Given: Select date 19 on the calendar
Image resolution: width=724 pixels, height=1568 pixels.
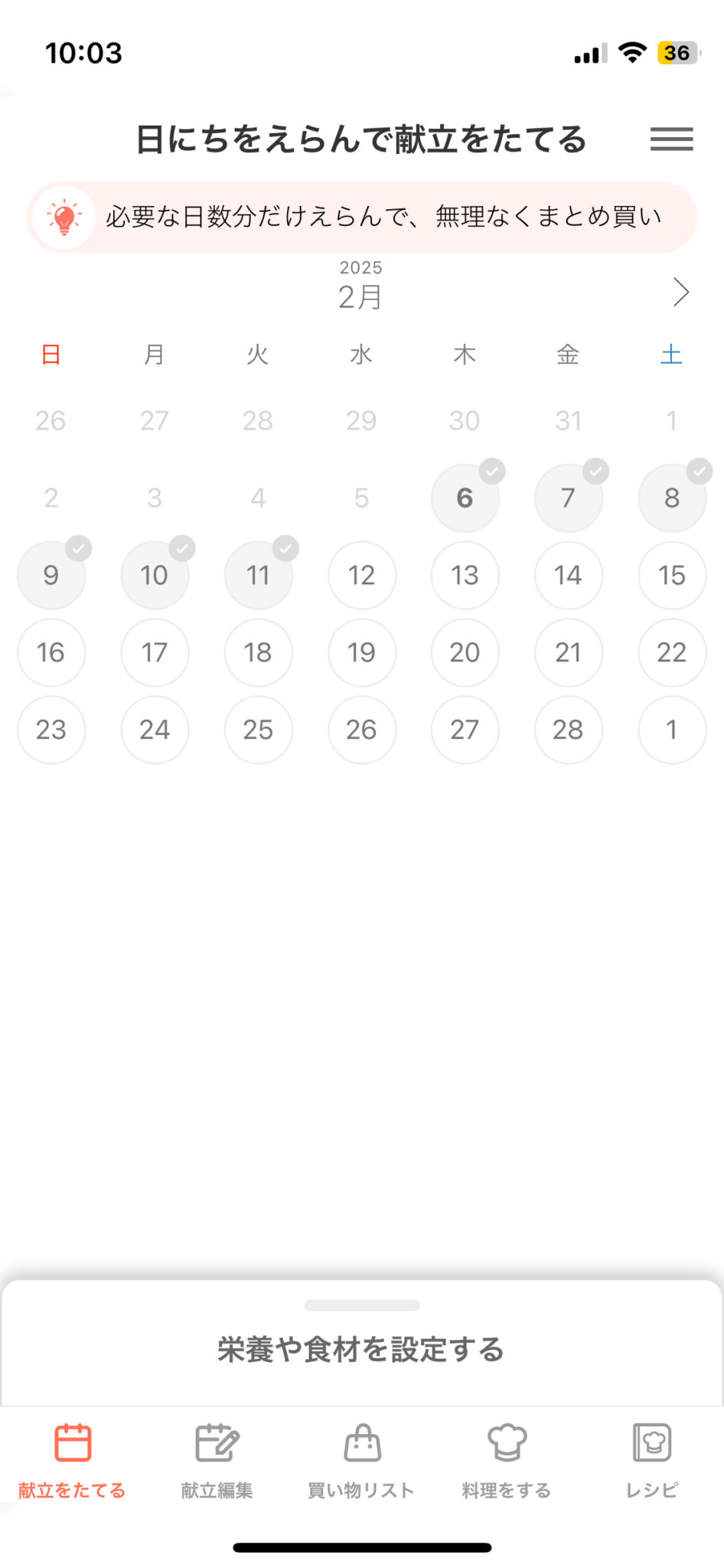Looking at the screenshot, I should pyautogui.click(x=362, y=652).
